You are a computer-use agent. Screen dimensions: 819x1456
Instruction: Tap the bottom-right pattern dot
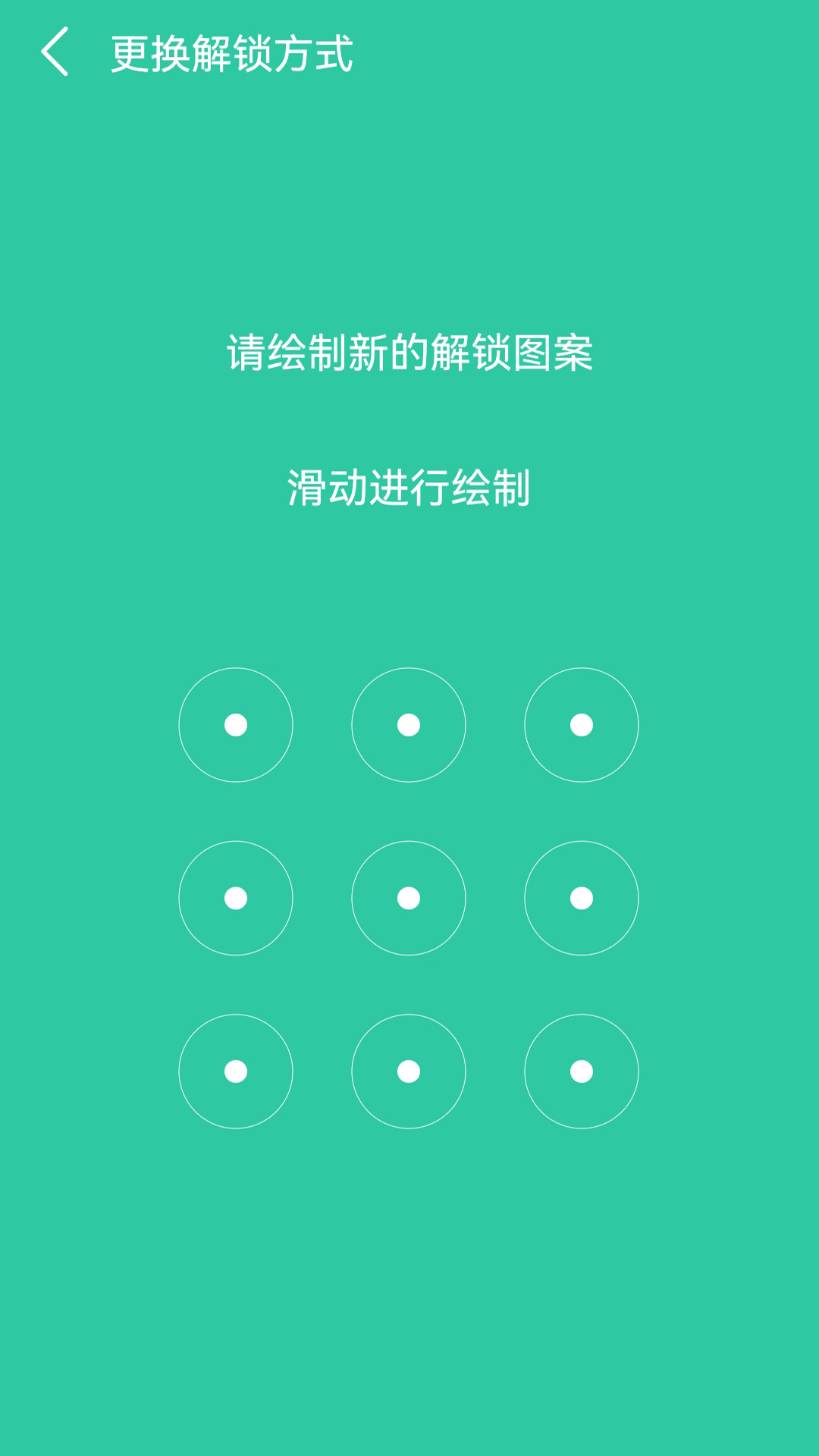click(580, 1070)
